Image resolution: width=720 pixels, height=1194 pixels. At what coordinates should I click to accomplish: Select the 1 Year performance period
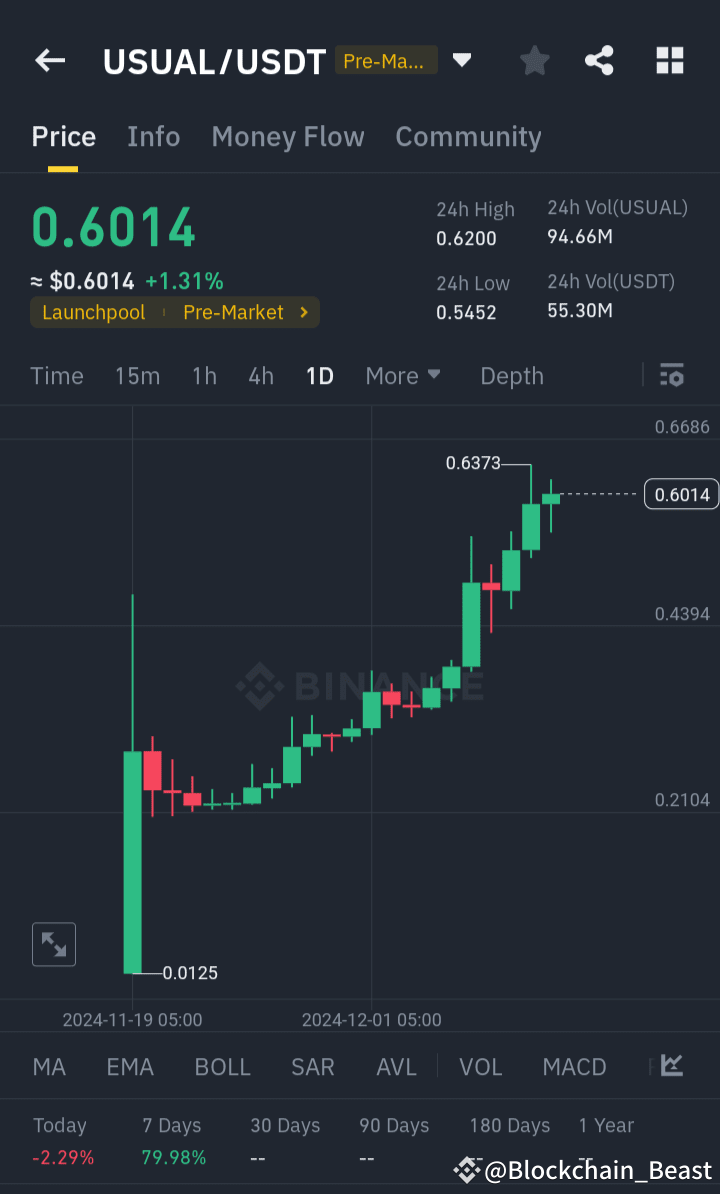(x=606, y=1125)
